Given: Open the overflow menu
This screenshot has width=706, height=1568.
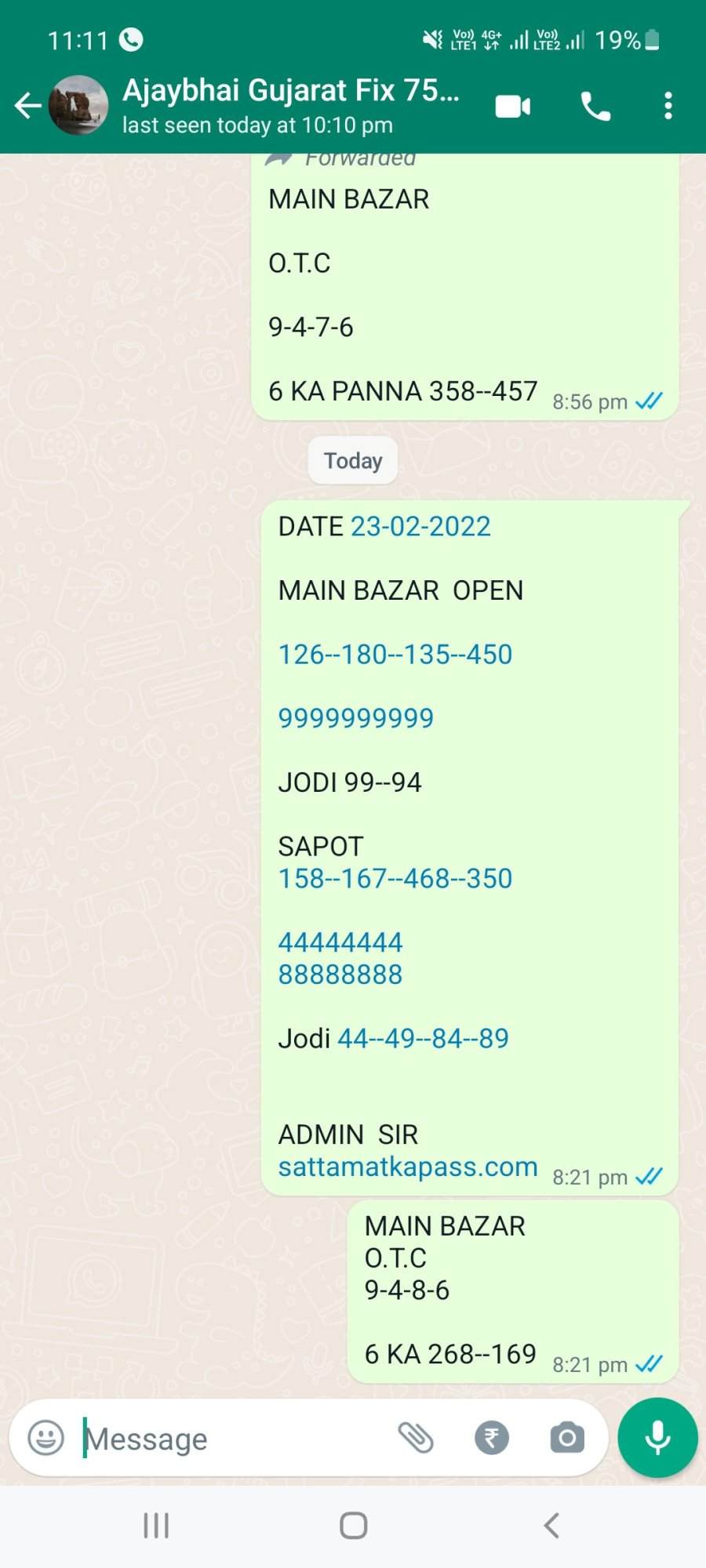Looking at the screenshot, I should [668, 106].
